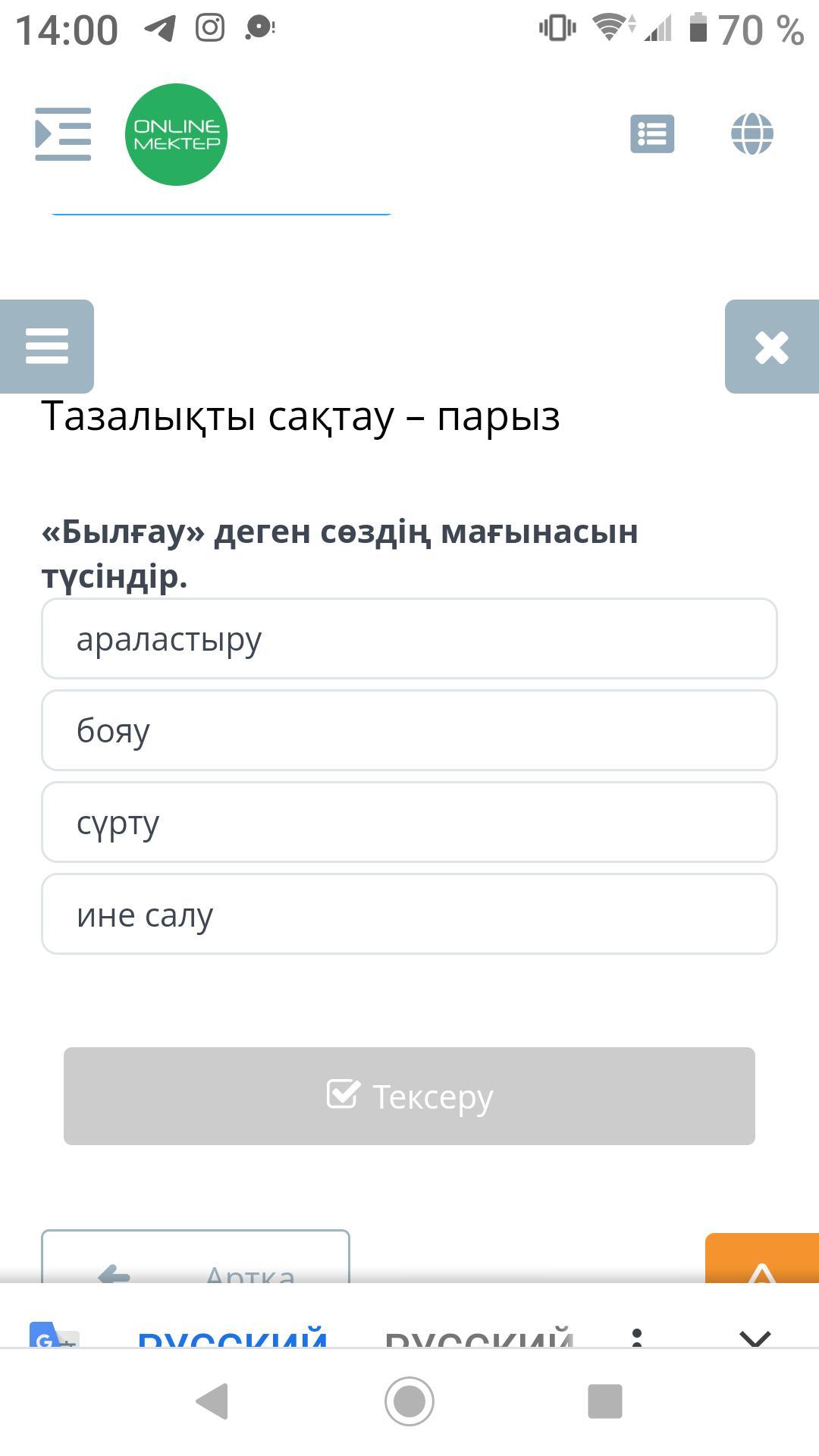
Task: Dismiss the translate bar
Action: point(755,1338)
